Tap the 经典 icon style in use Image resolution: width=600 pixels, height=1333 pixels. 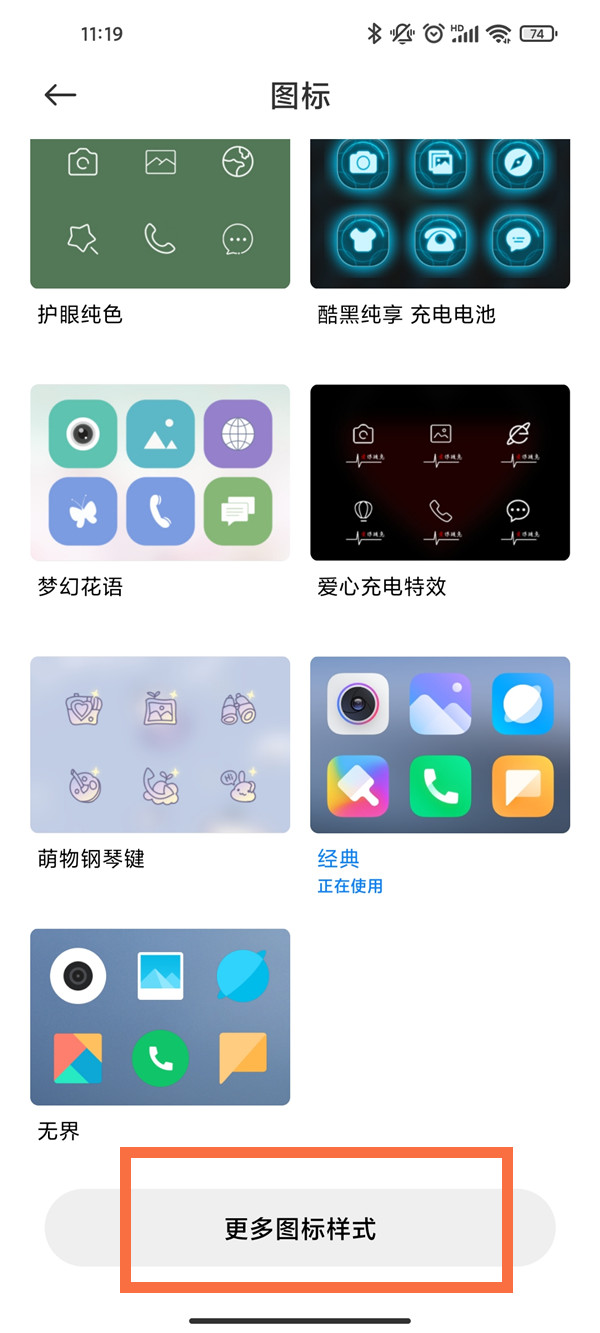point(440,745)
